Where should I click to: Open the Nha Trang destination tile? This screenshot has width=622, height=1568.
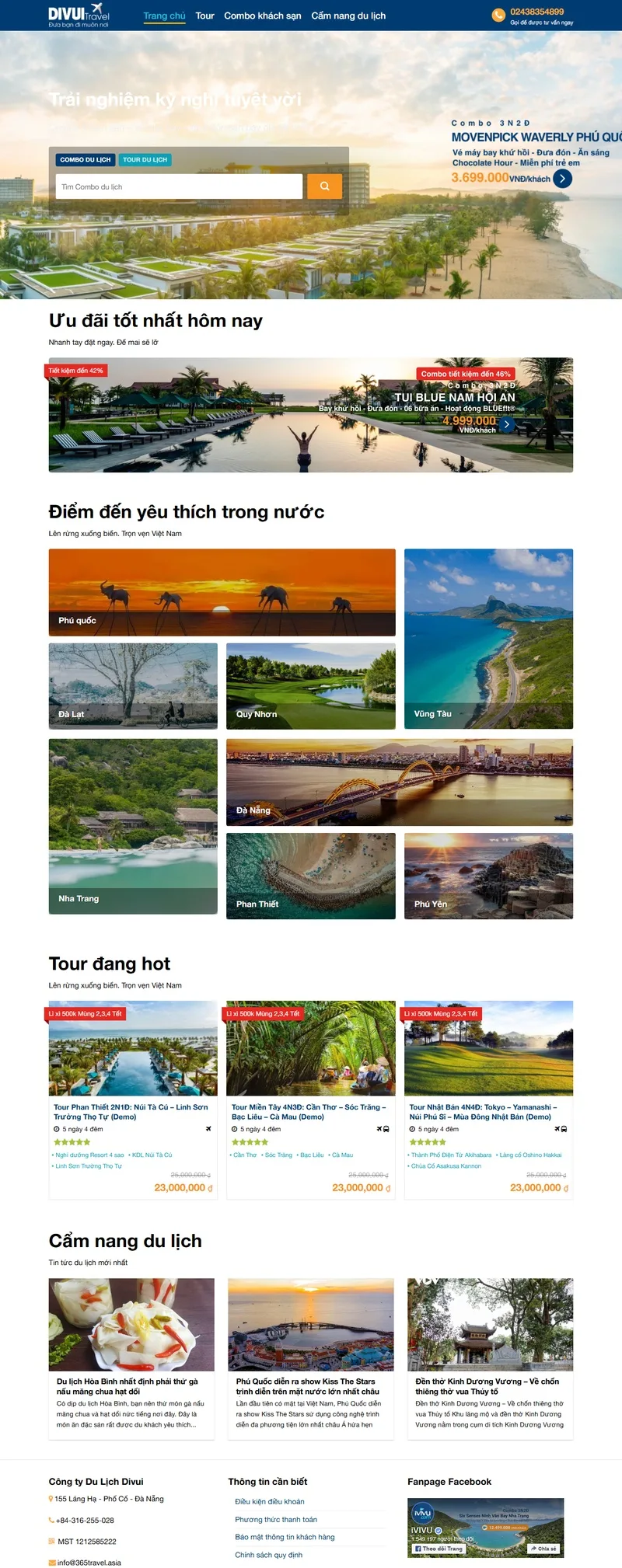tap(133, 826)
